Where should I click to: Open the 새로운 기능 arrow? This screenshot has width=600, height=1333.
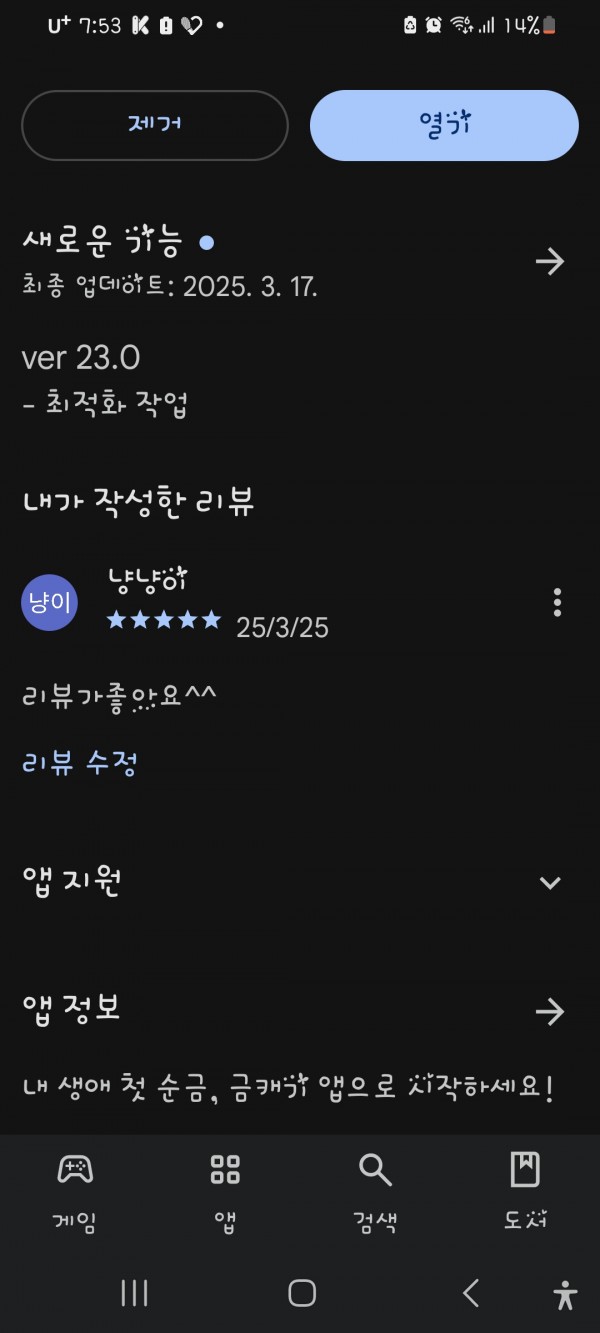(549, 262)
